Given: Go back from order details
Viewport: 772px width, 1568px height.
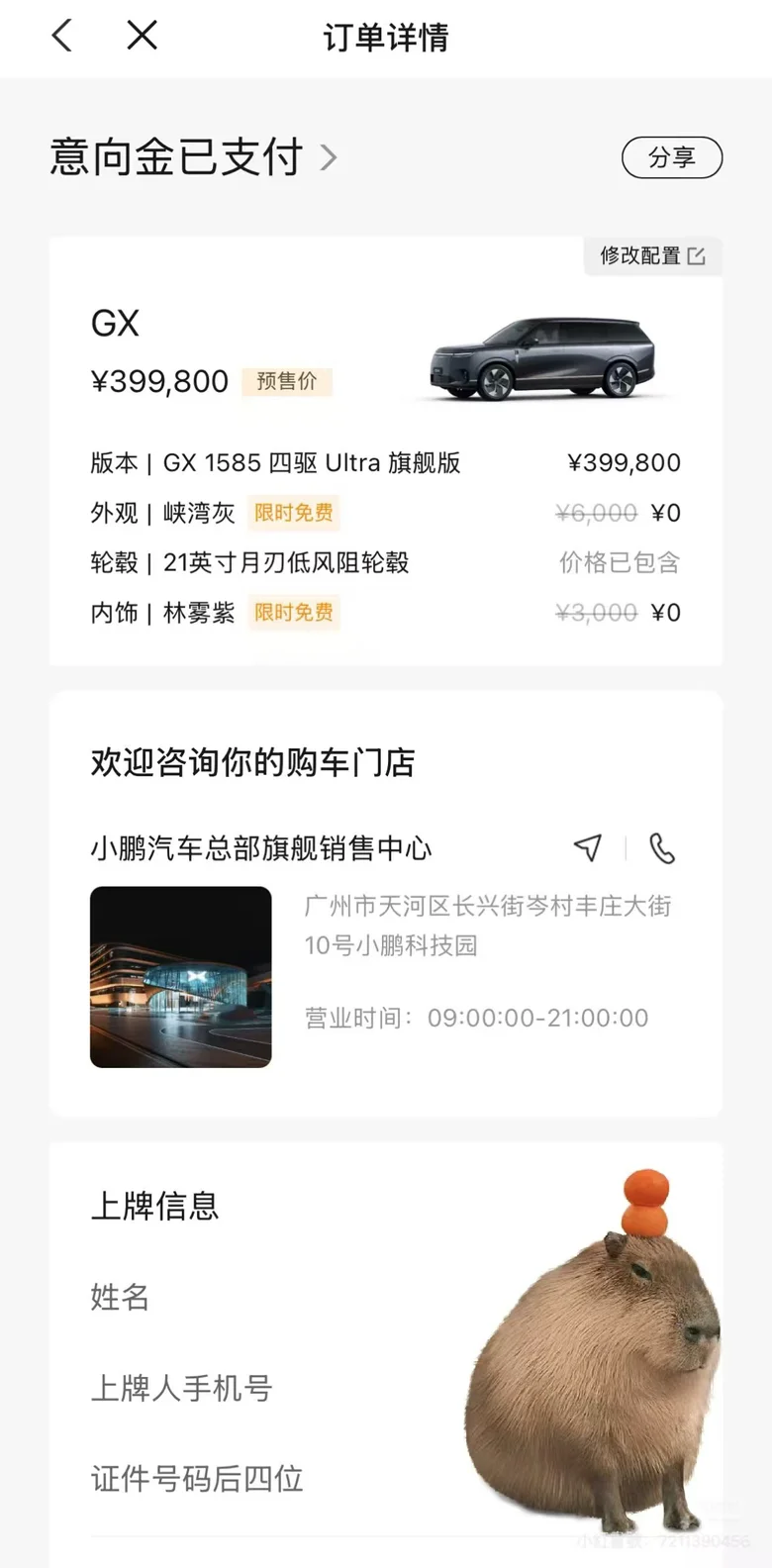Looking at the screenshot, I should click(x=61, y=37).
